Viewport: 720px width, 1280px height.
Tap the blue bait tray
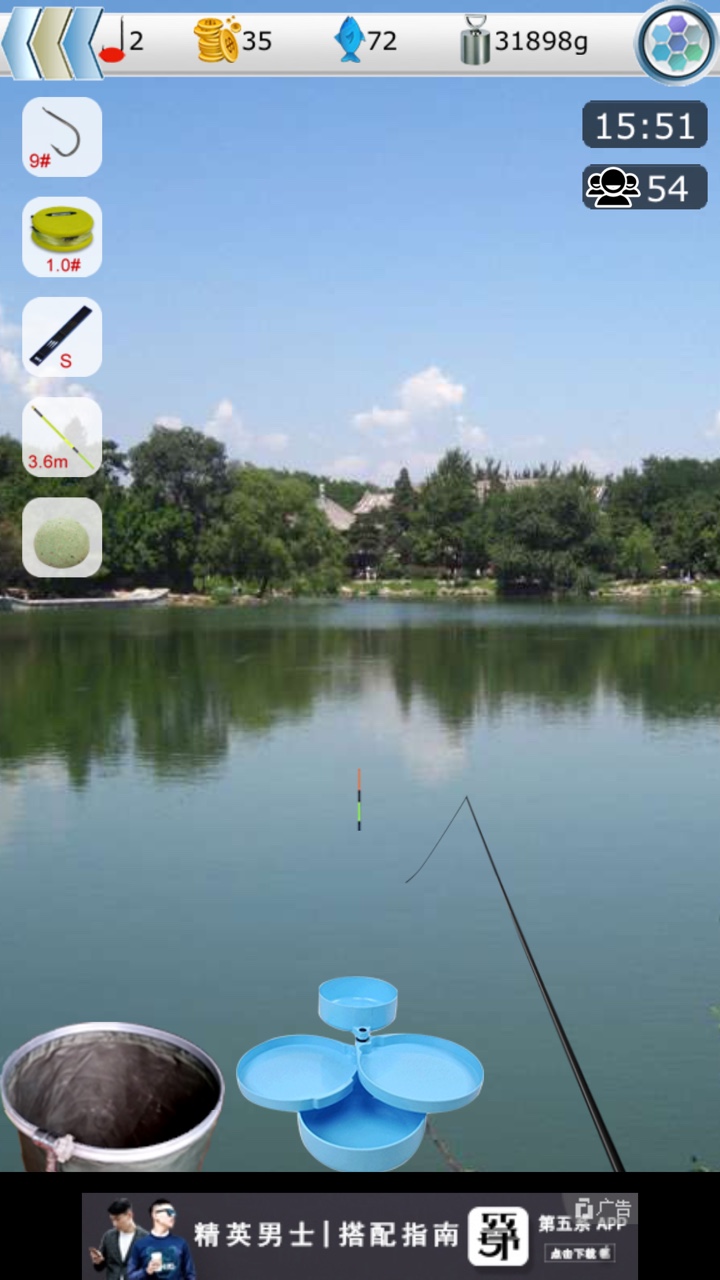pos(360,1074)
